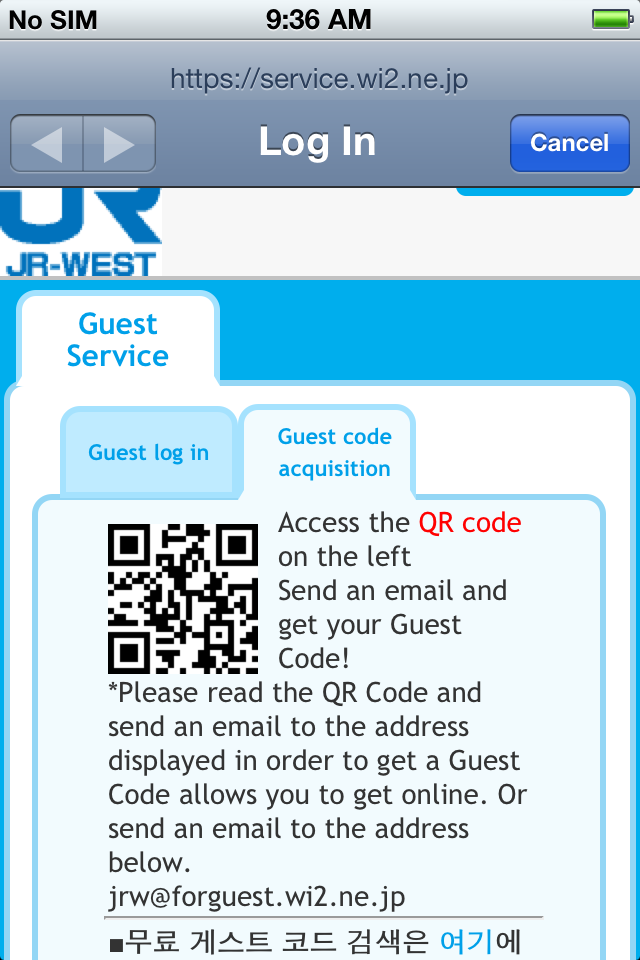Select the Guest code acquisition tab
This screenshot has height=960, width=640.
pos(334,452)
